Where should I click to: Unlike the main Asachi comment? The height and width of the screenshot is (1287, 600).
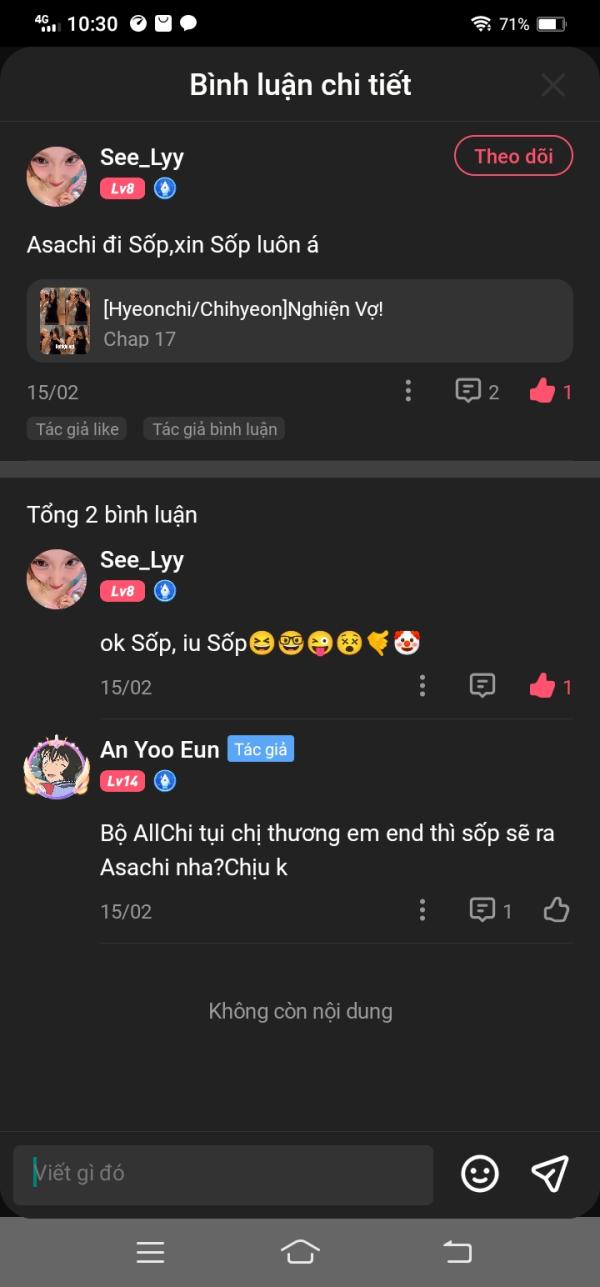550,391
